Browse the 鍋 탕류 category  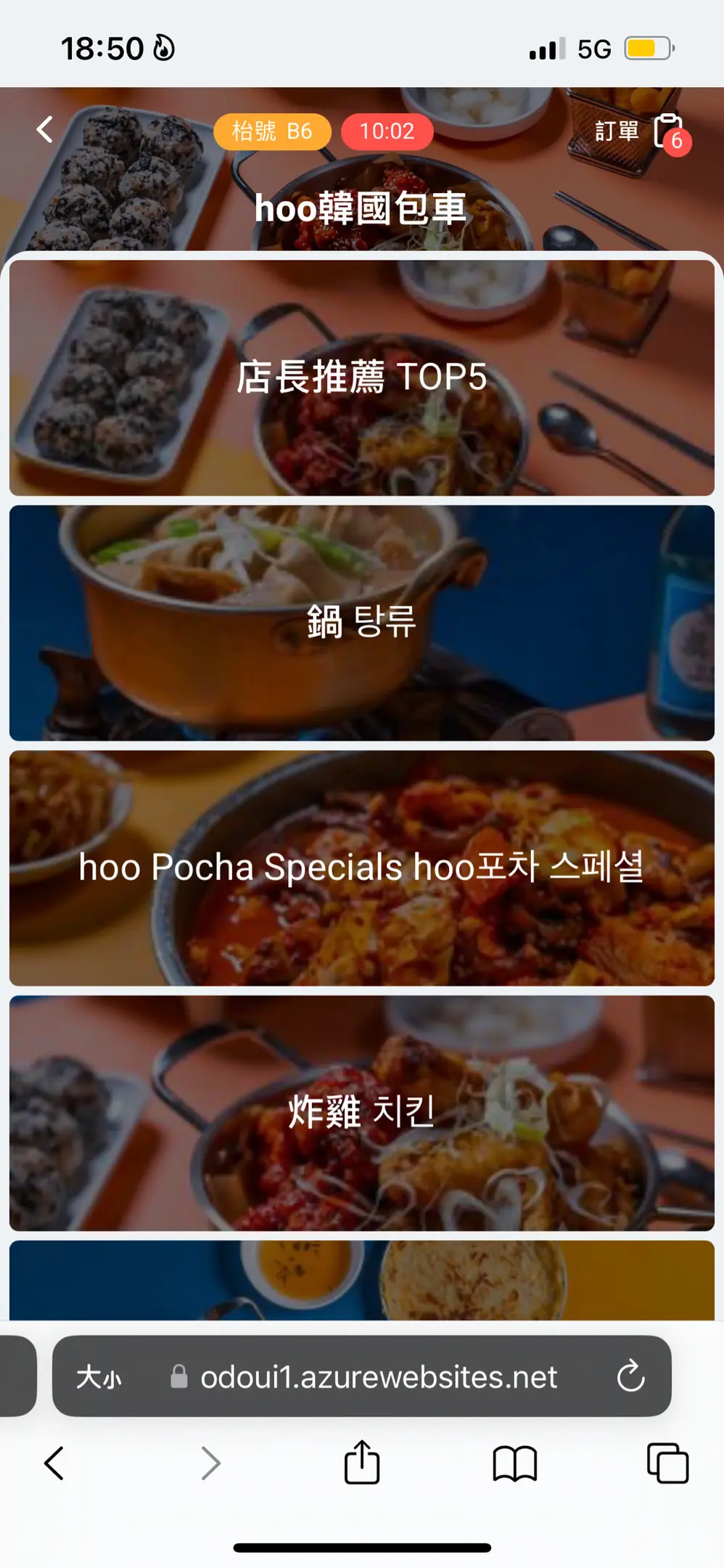(x=361, y=623)
